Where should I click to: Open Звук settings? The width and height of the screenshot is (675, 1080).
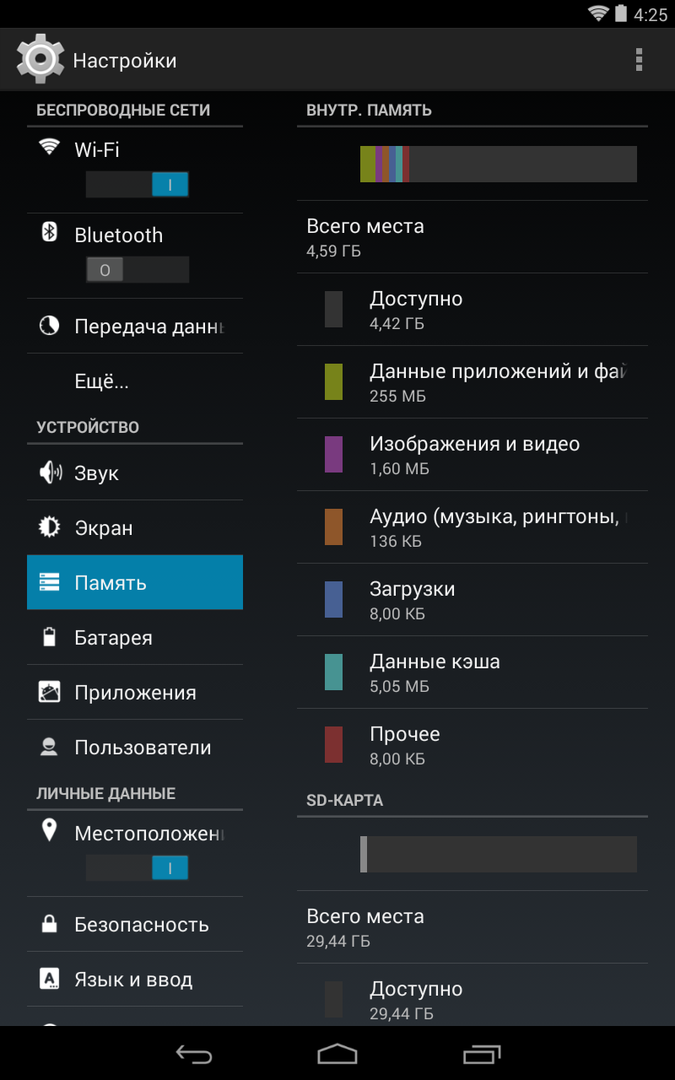pos(135,473)
